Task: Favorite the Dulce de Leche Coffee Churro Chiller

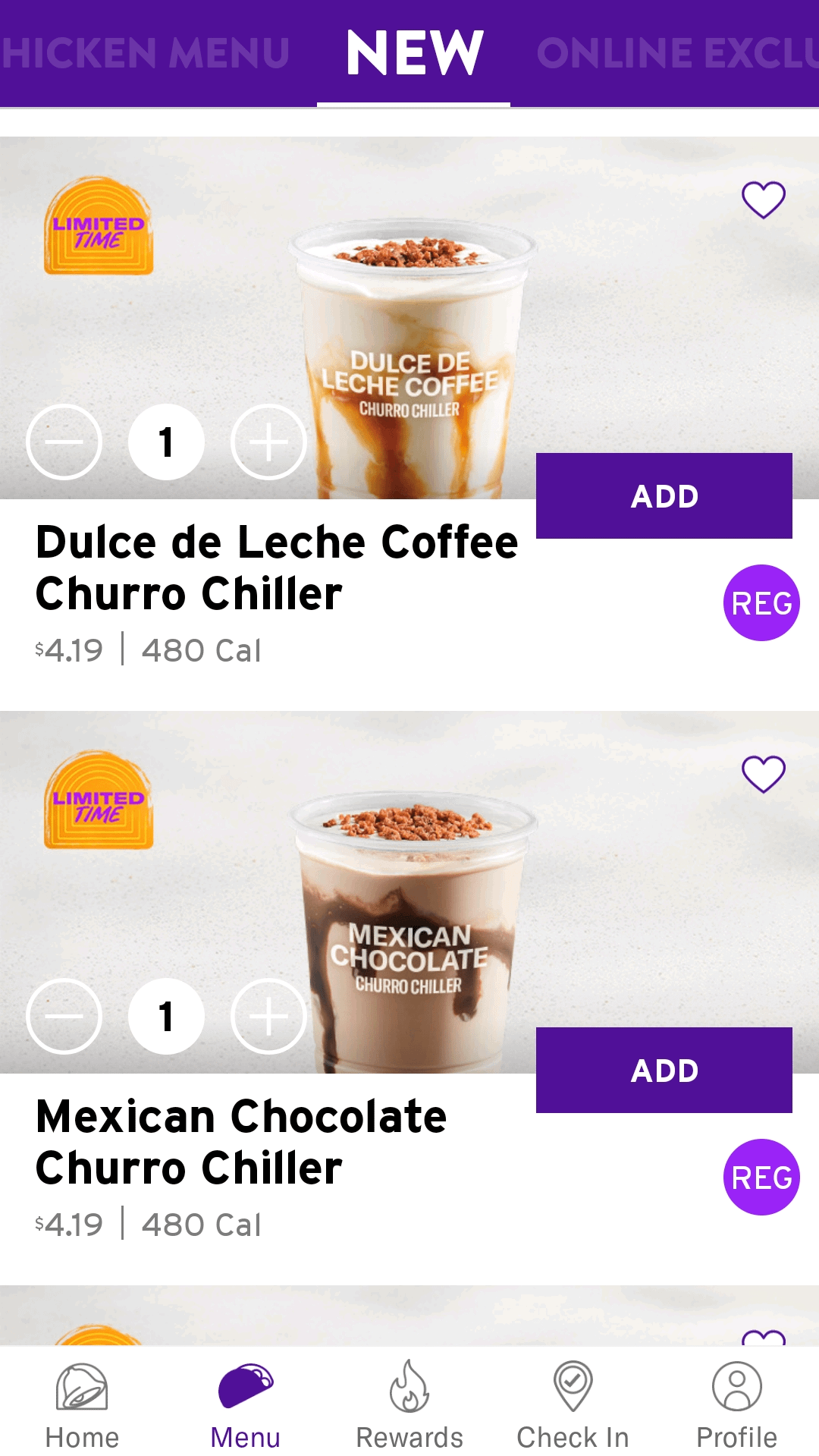Action: point(763,200)
